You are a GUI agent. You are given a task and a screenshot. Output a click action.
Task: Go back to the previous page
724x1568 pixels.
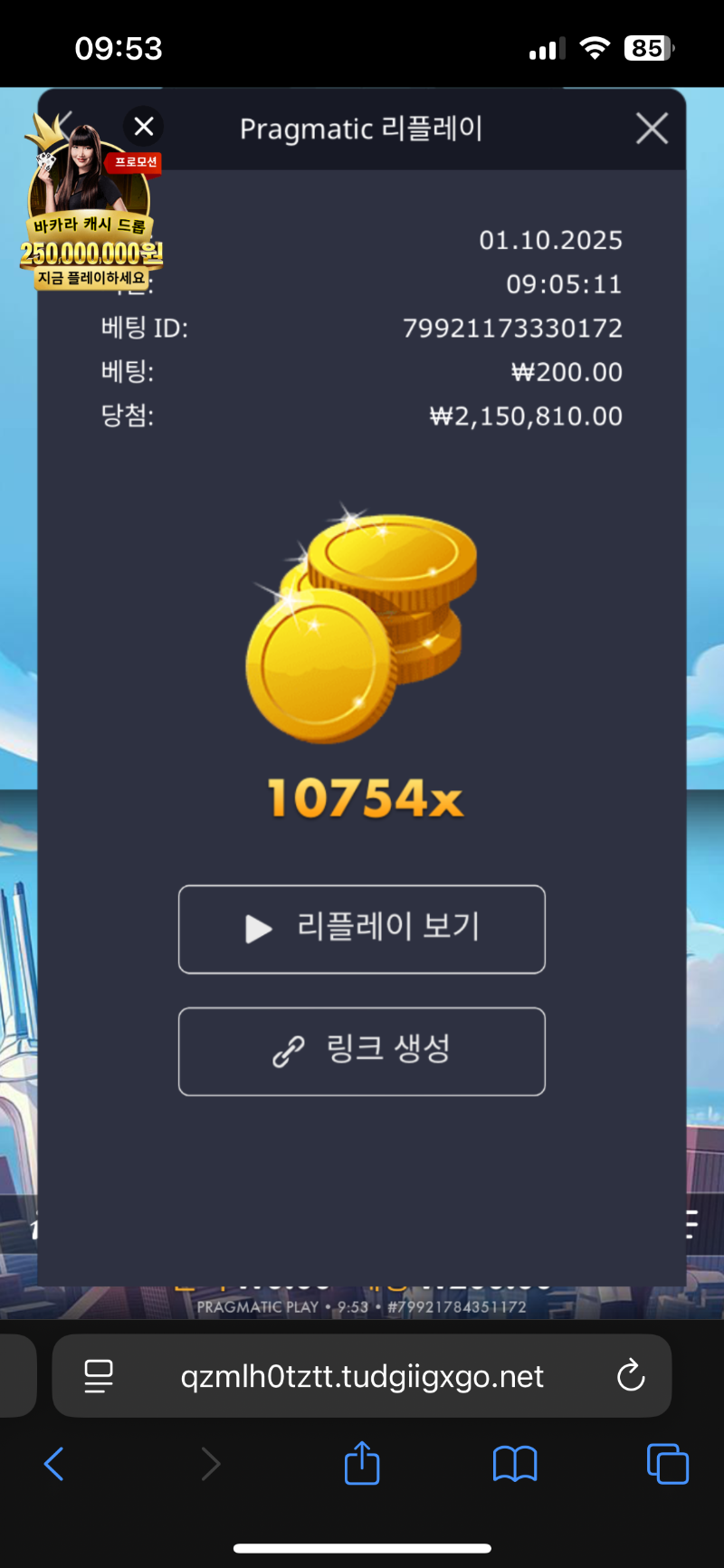(54, 1463)
